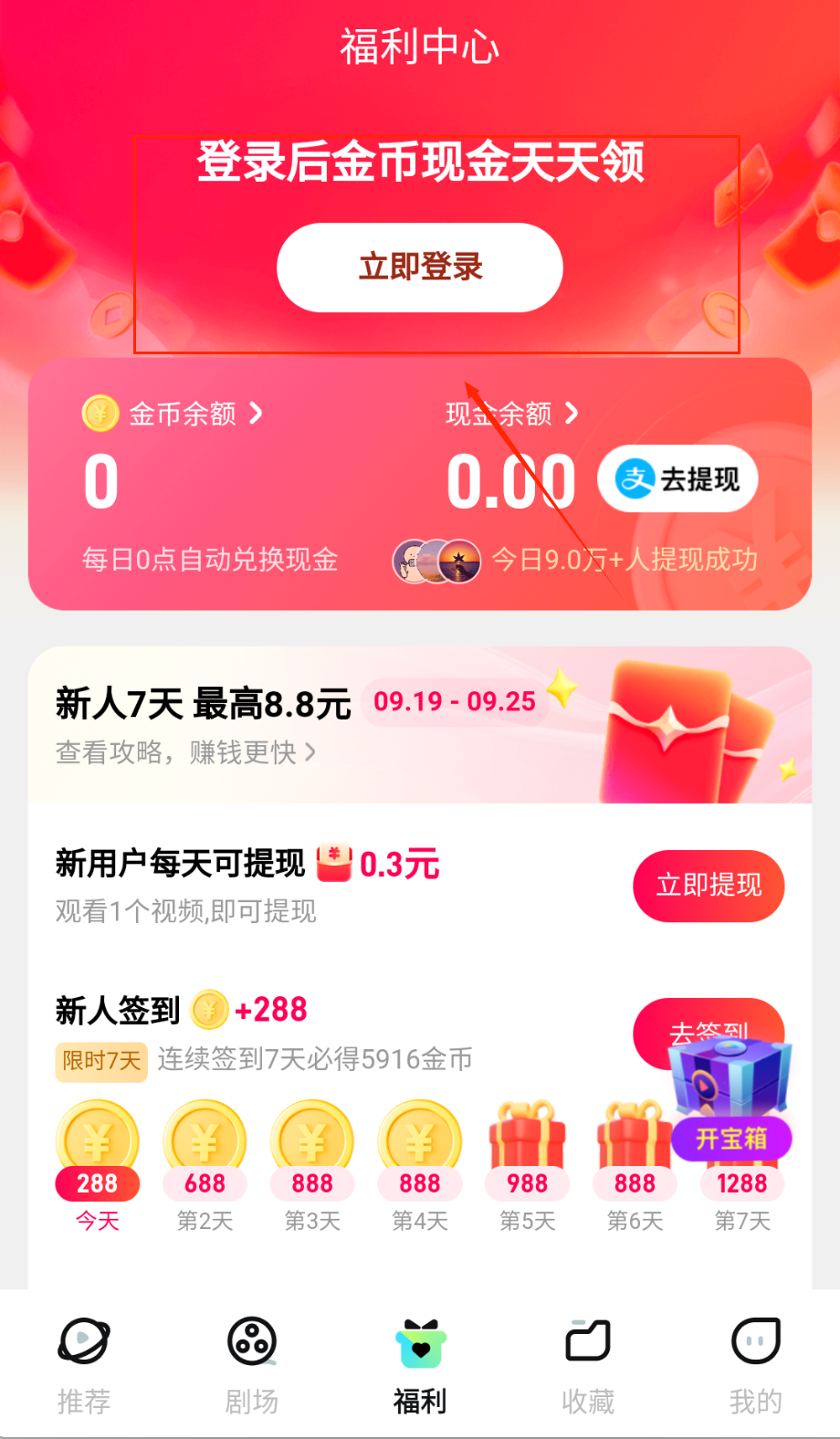Open 金币余额 coin balance details
Screen dimensions: 840x1439
173,414
